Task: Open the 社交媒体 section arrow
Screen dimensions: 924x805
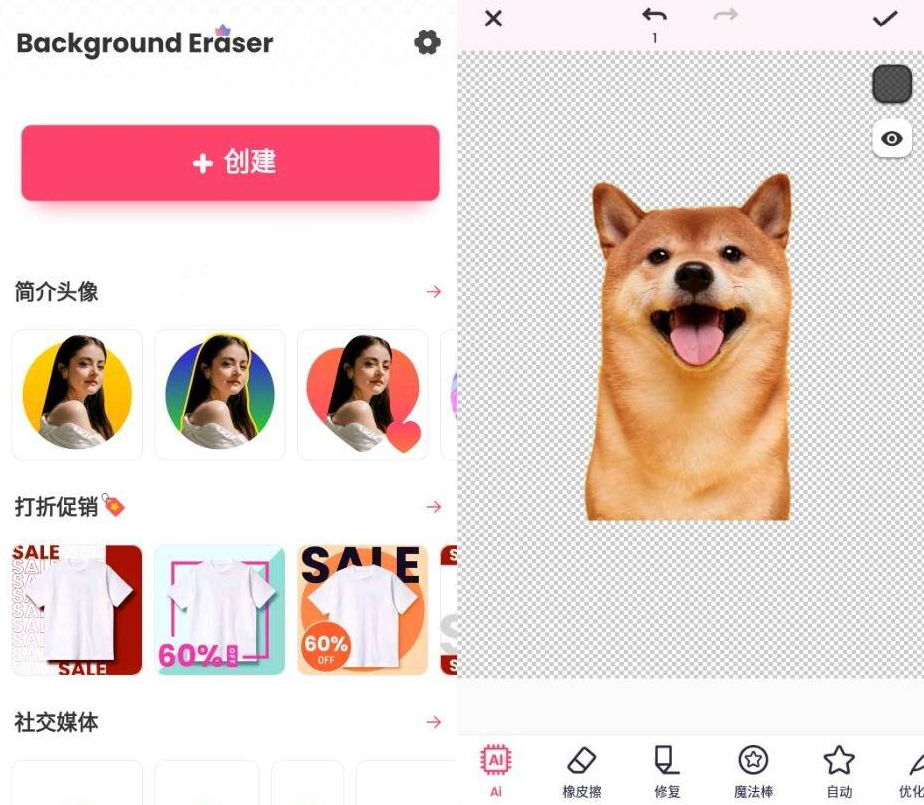Action: coord(433,722)
